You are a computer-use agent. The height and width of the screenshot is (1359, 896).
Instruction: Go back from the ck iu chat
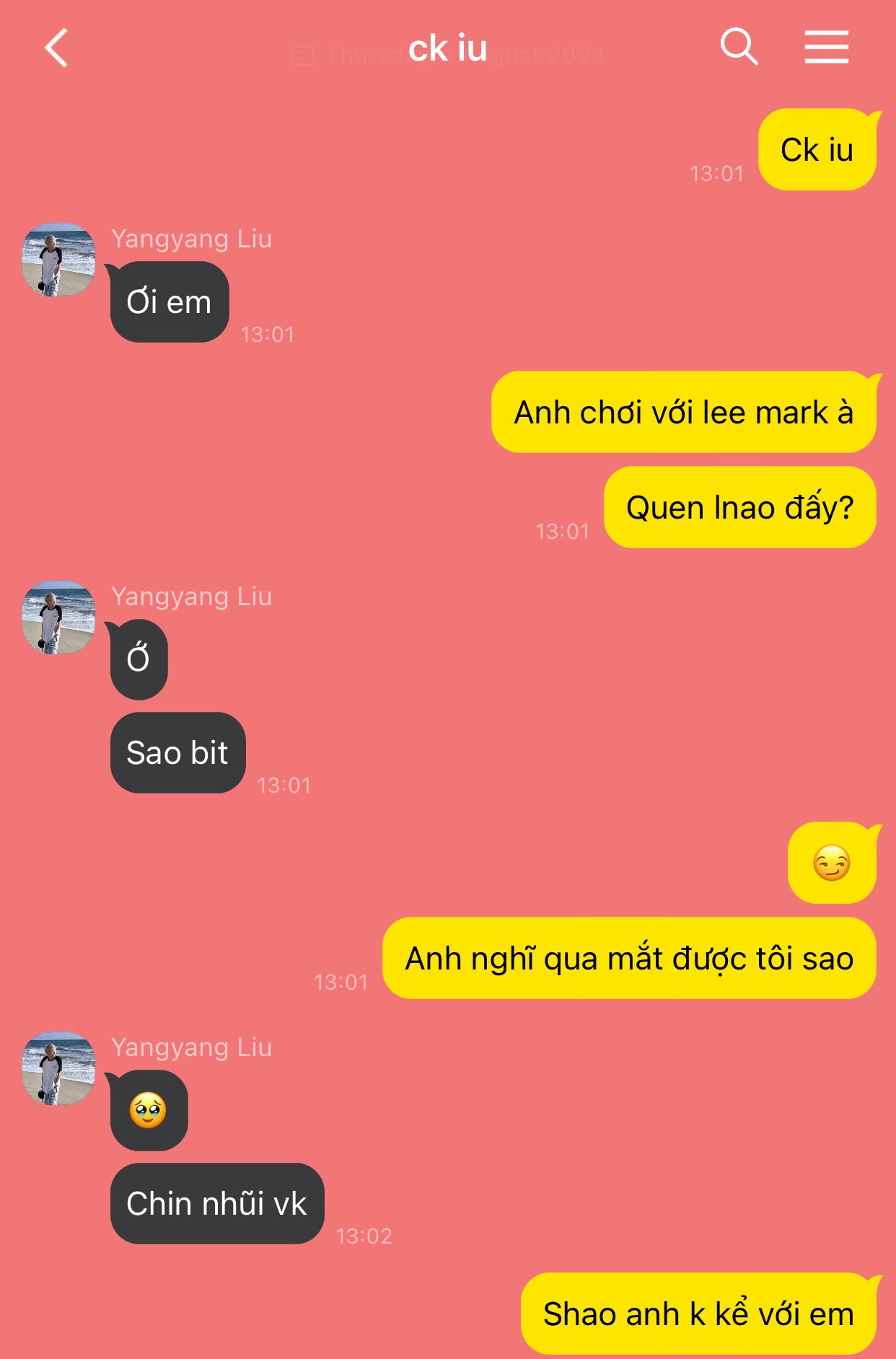(56, 48)
